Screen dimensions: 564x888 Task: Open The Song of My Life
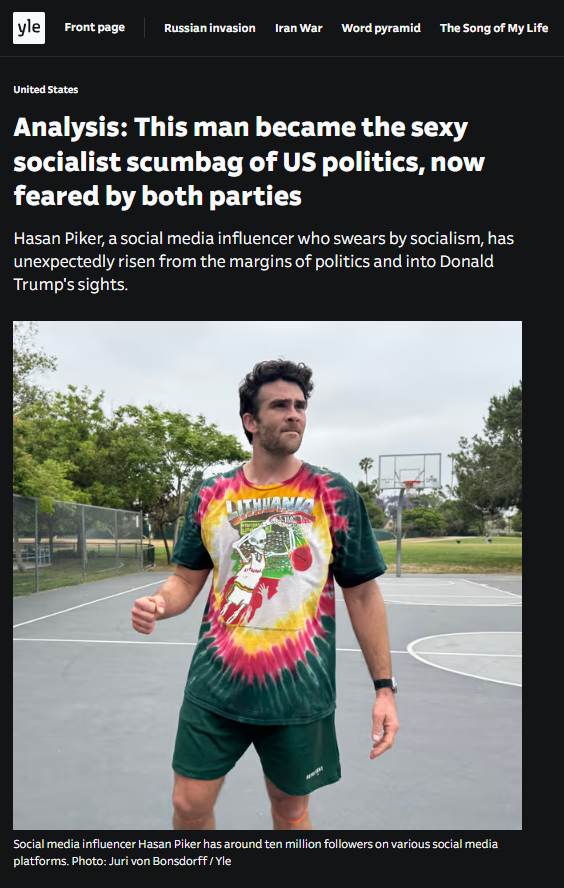point(494,28)
